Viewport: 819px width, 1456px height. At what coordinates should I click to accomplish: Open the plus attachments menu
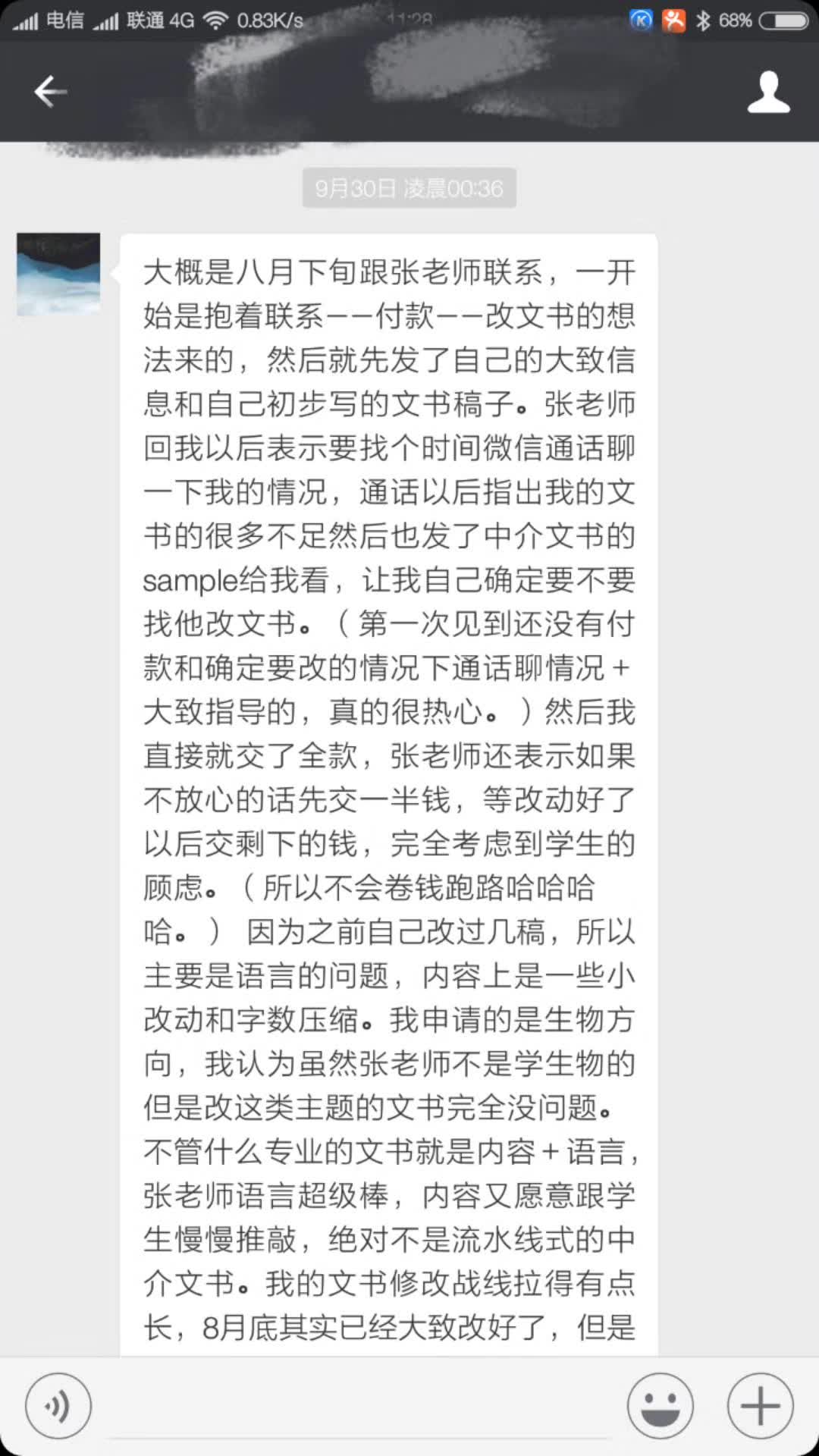[x=760, y=1406]
